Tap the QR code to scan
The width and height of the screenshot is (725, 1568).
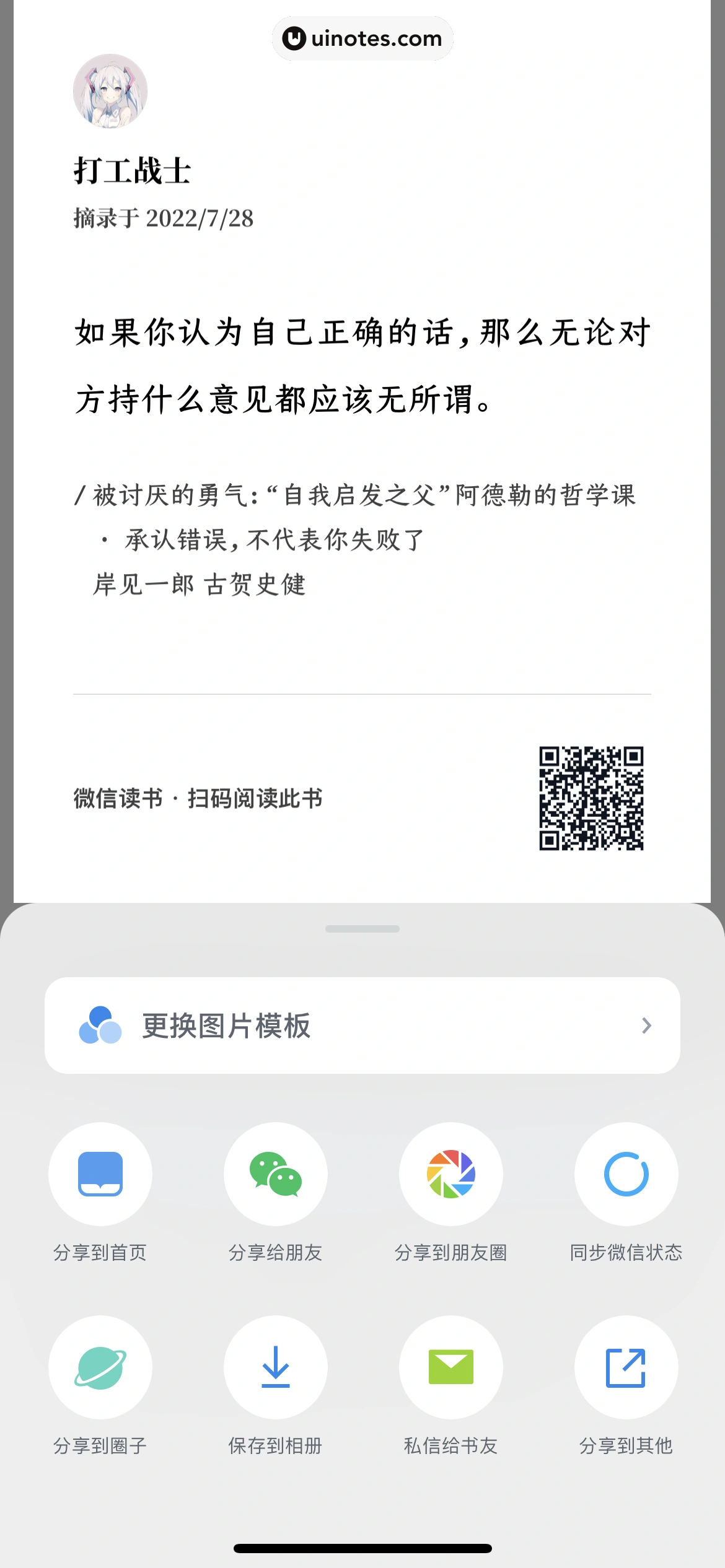pyautogui.click(x=593, y=799)
